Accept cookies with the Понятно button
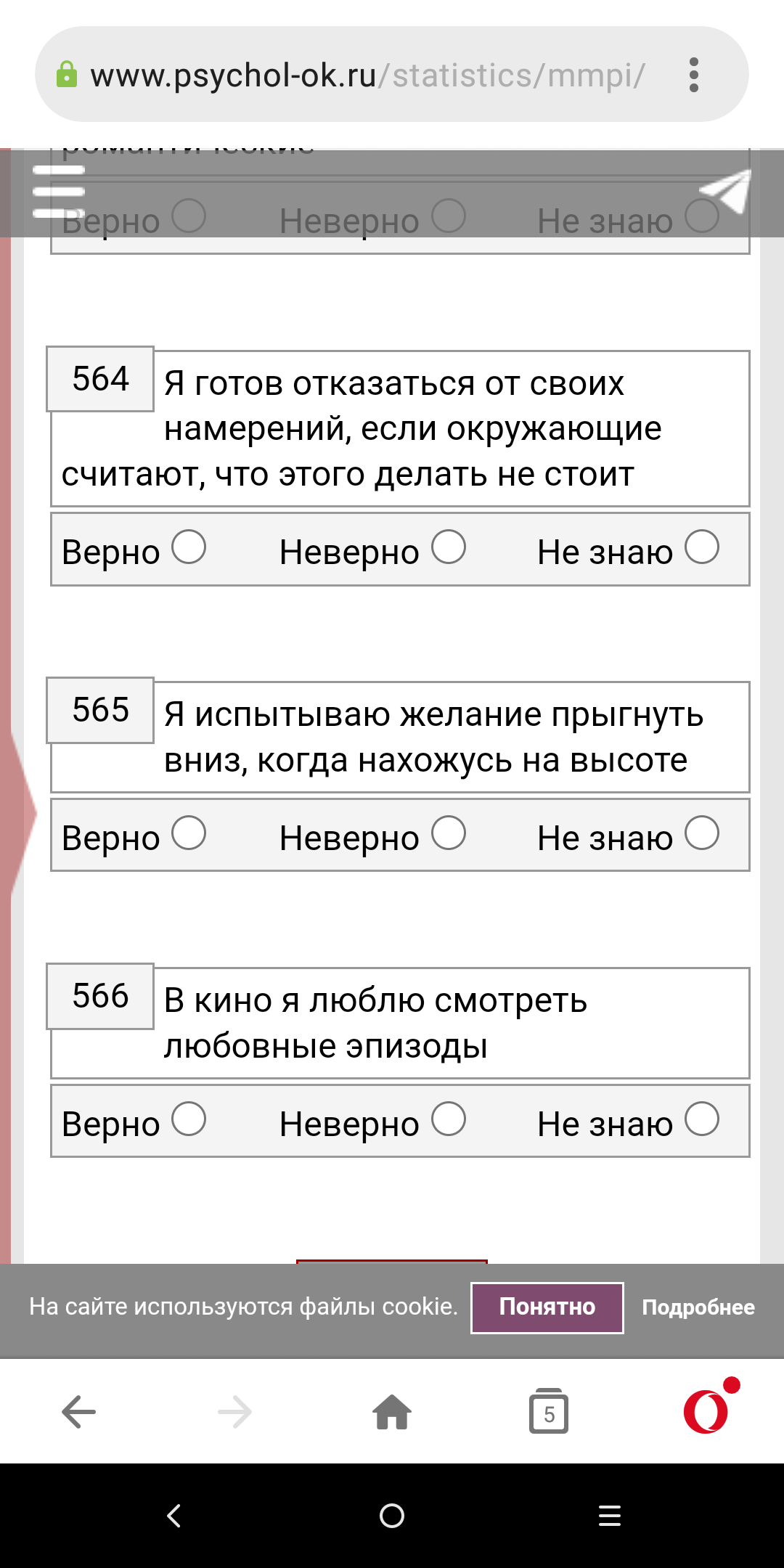Viewport: 784px width, 1568px height. (547, 1307)
